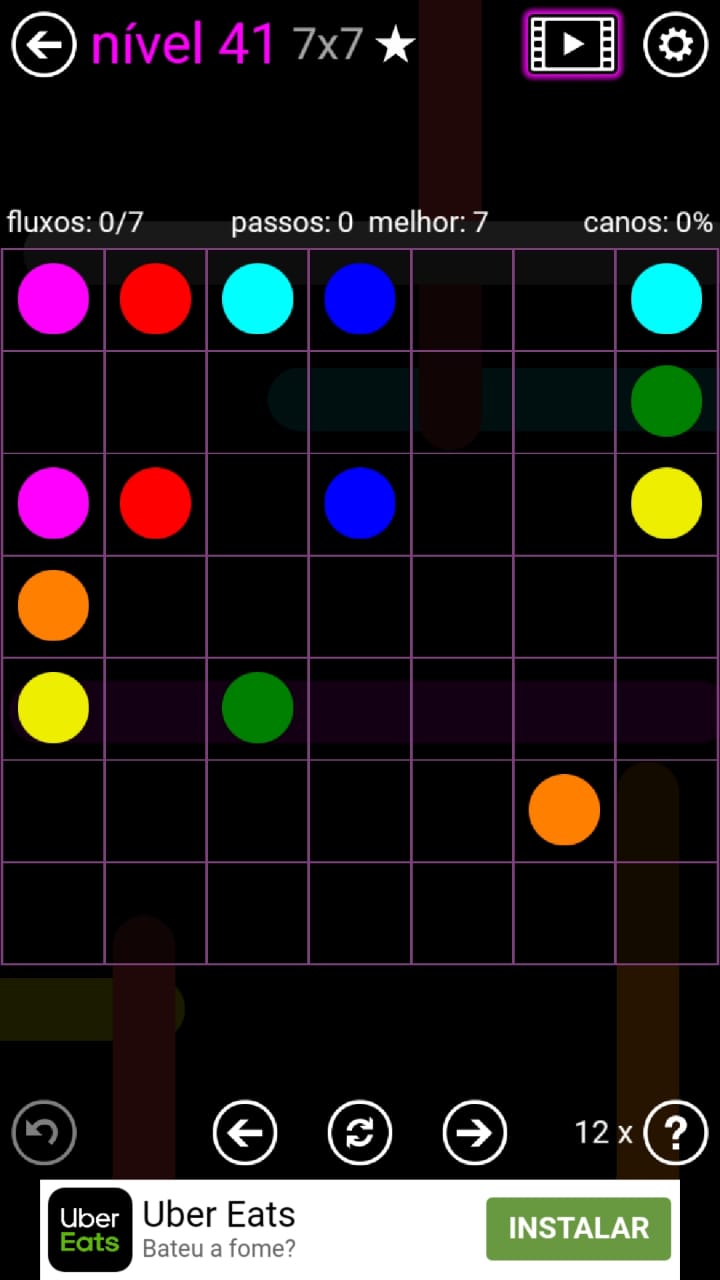Go back from level 41
Screen dimensions: 720x1280
44,45
